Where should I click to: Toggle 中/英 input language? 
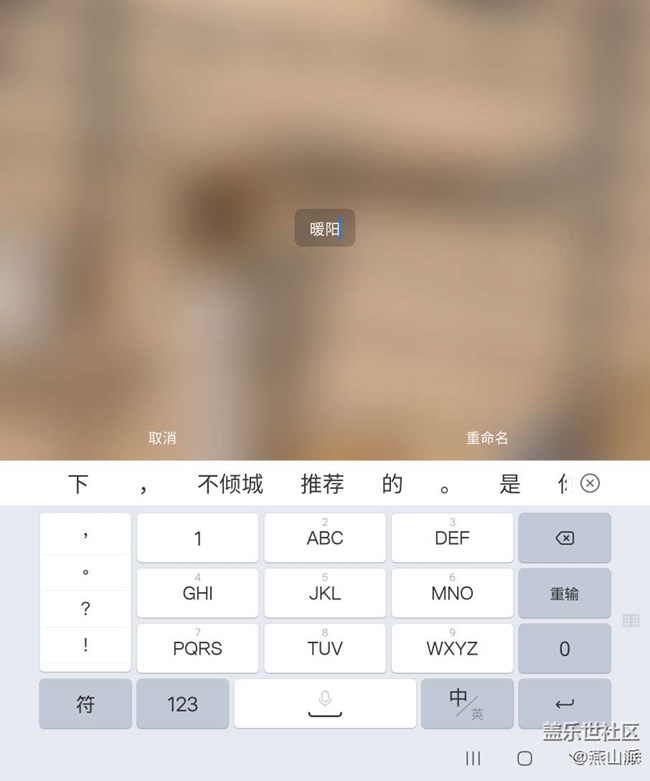click(x=466, y=704)
